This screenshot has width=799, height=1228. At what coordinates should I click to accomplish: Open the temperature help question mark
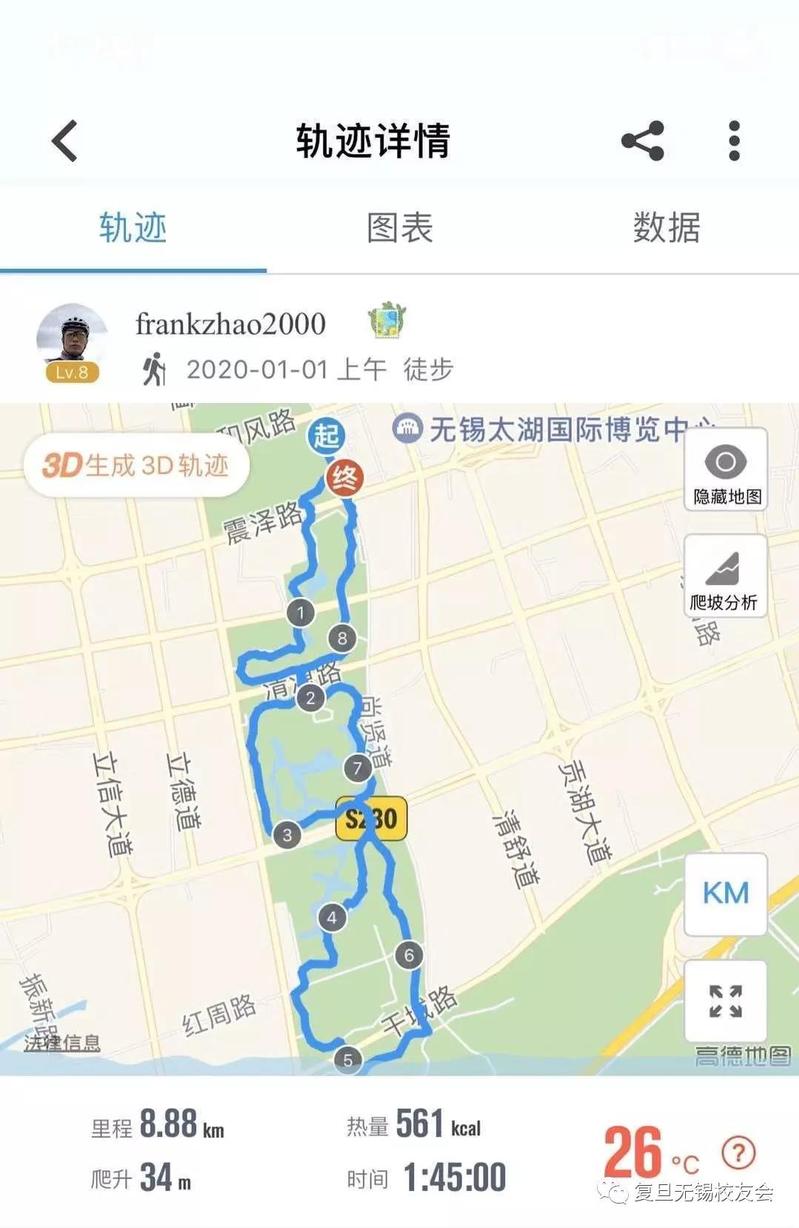(738, 1152)
